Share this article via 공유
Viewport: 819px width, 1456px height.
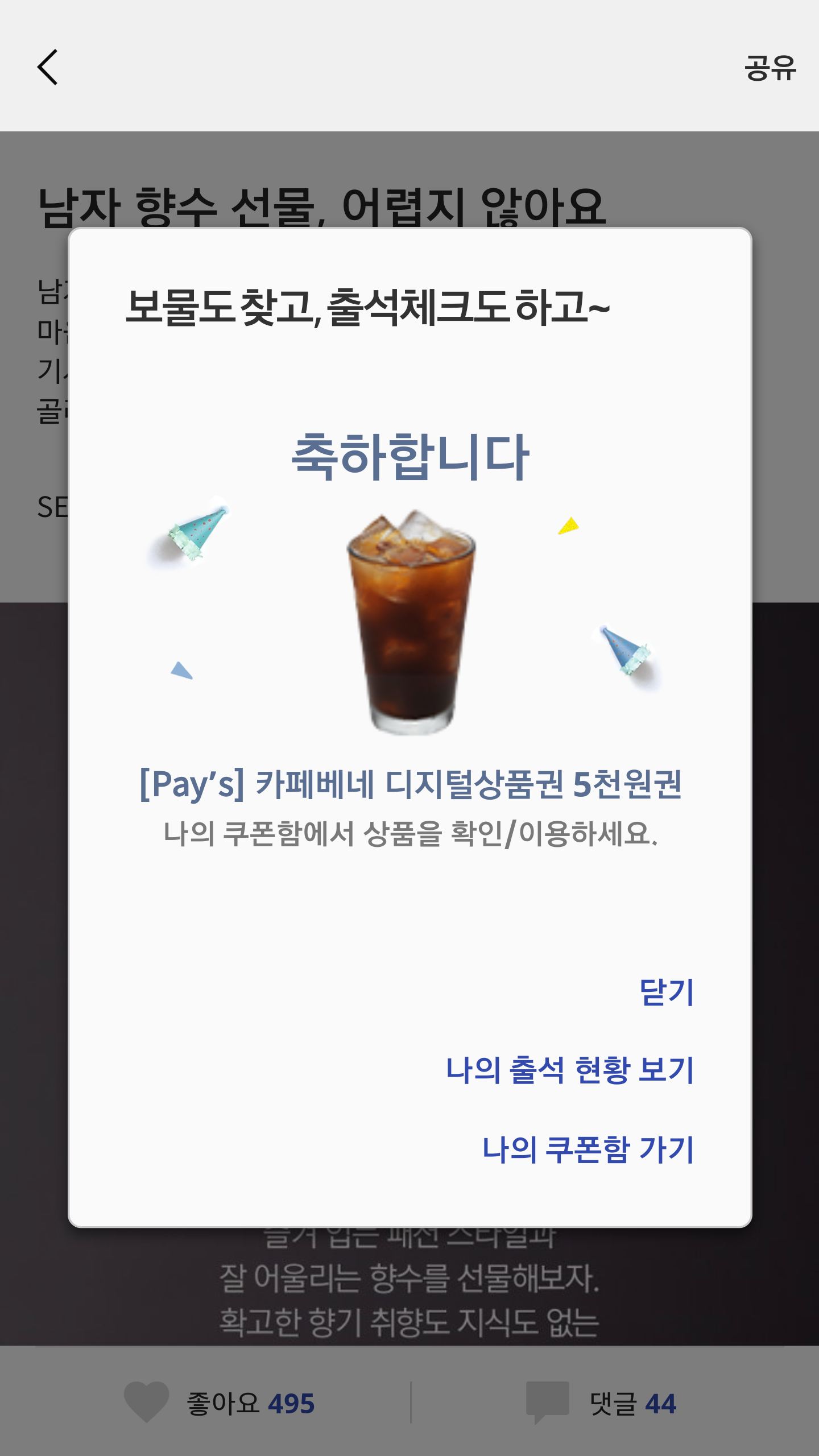click(770, 67)
